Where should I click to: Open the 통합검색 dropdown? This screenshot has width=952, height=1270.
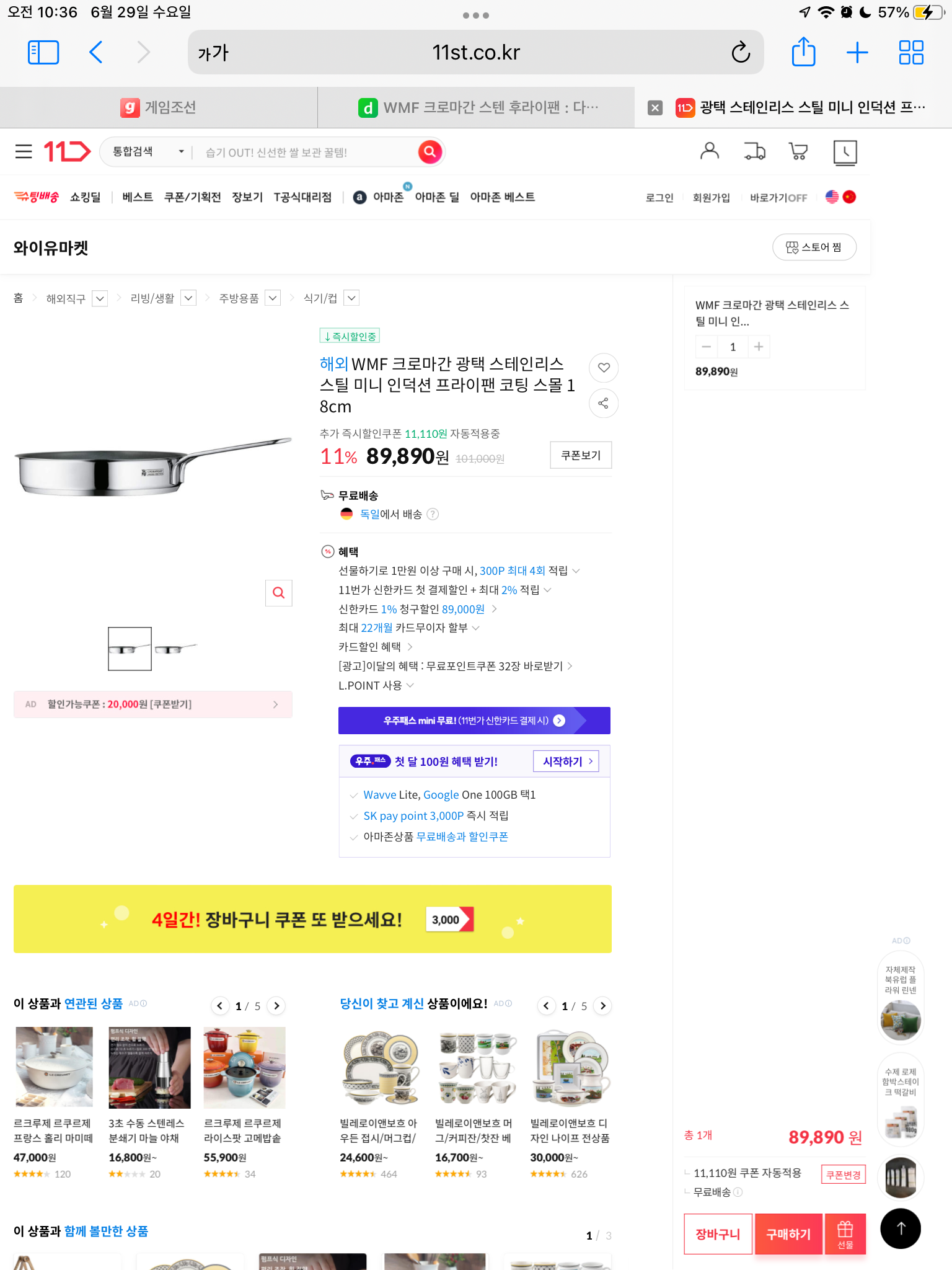tap(148, 151)
